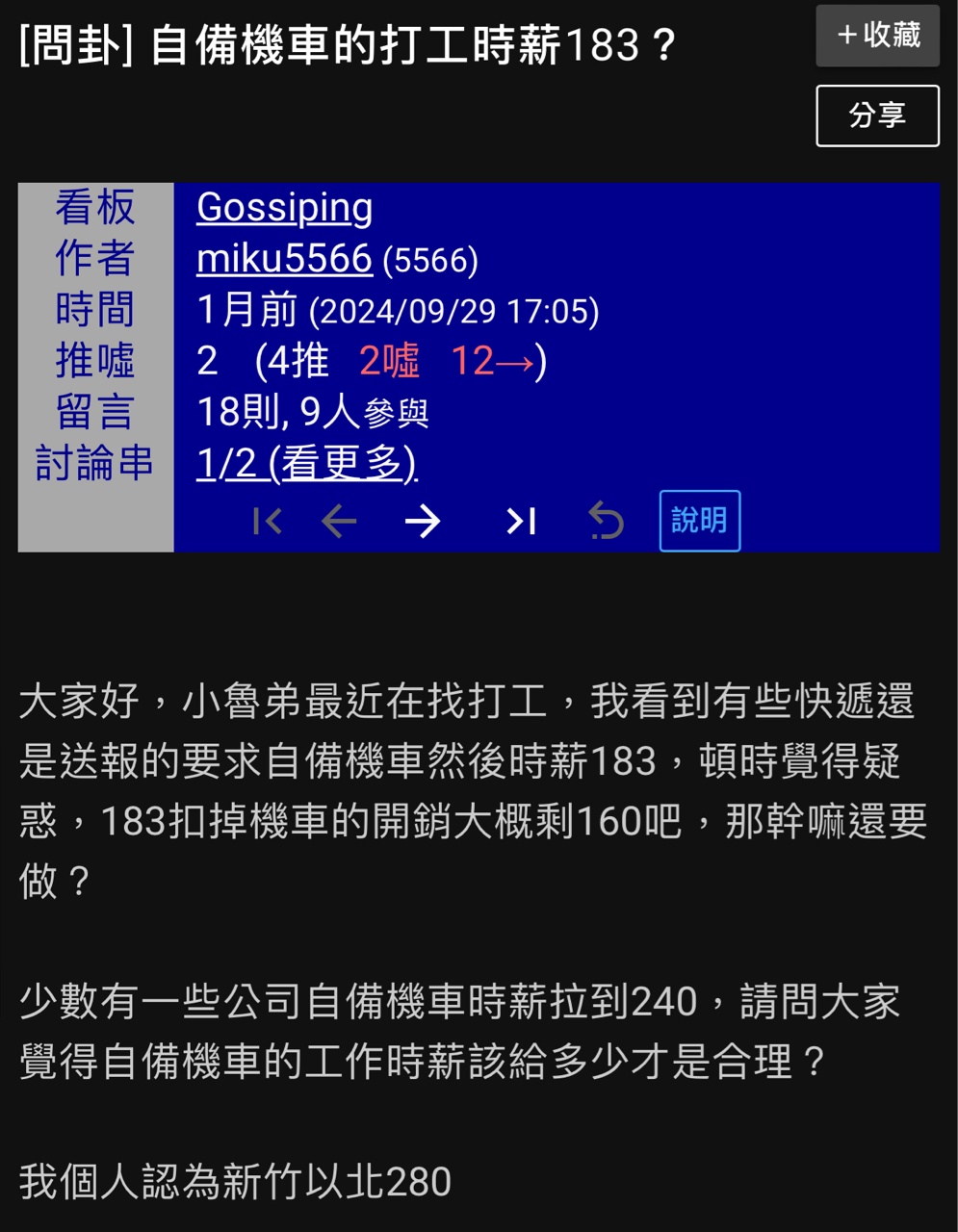The height and width of the screenshot is (1232, 958).
Task: Jump to the first post in thread
Action: pos(267,522)
